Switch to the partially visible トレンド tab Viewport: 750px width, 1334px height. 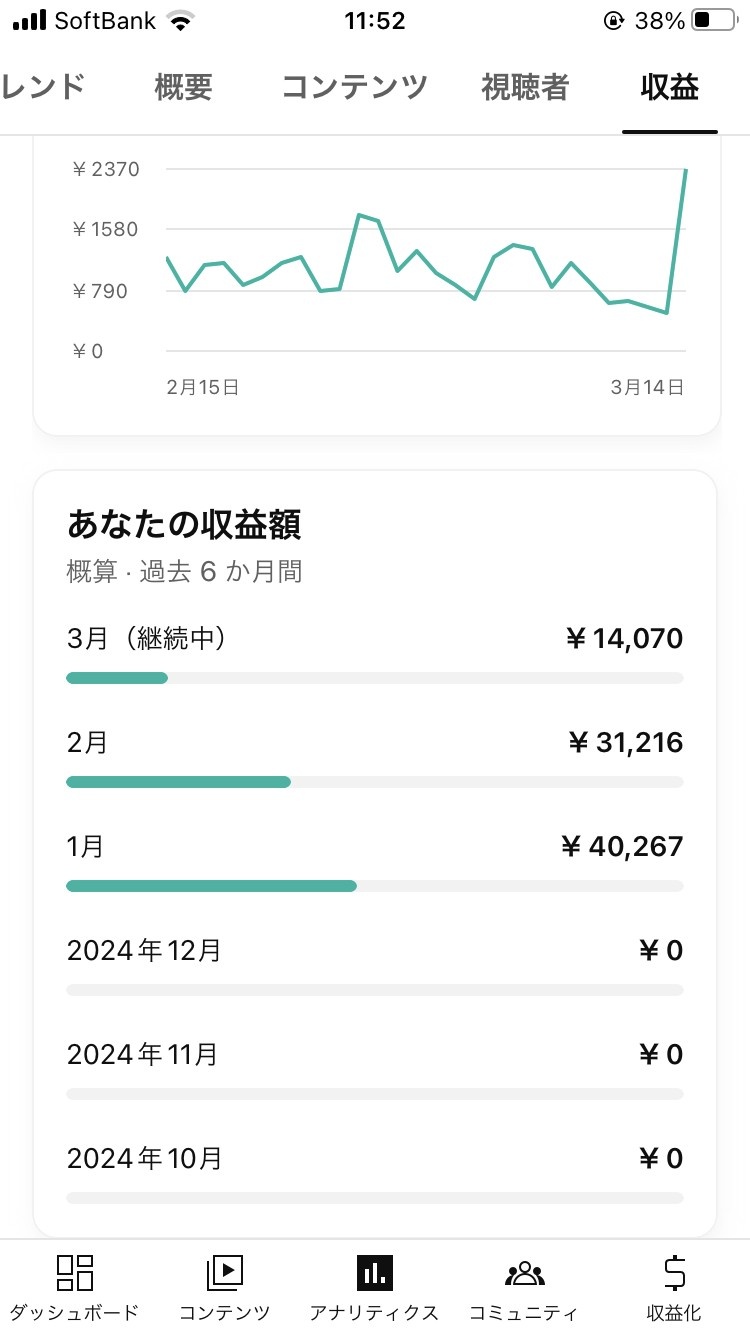pos(42,88)
